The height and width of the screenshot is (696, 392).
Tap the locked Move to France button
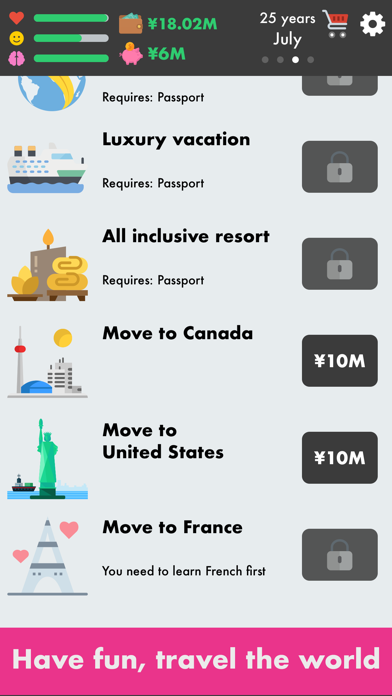pos(340,554)
